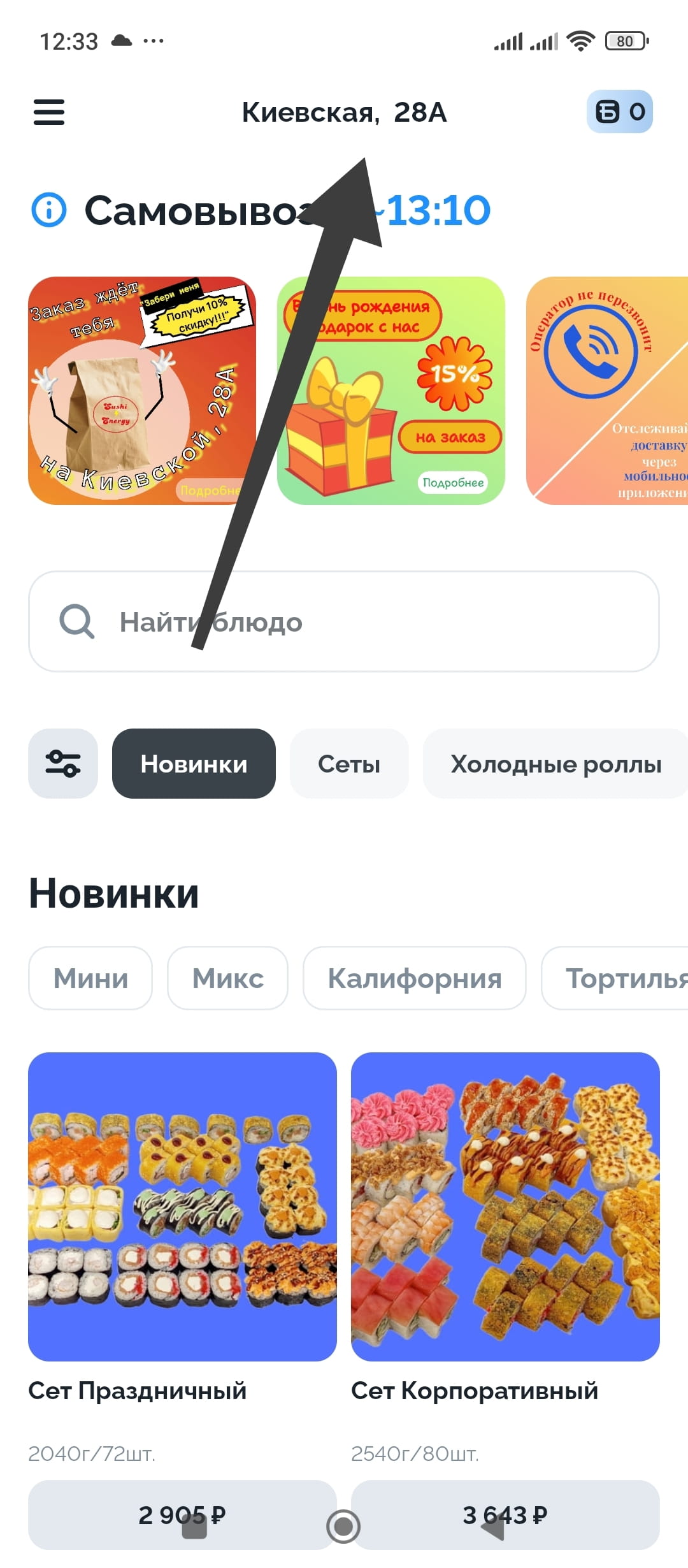The height and width of the screenshot is (1568, 688).
Task: Open the Сет Корпоративный product card
Action: (505, 1207)
